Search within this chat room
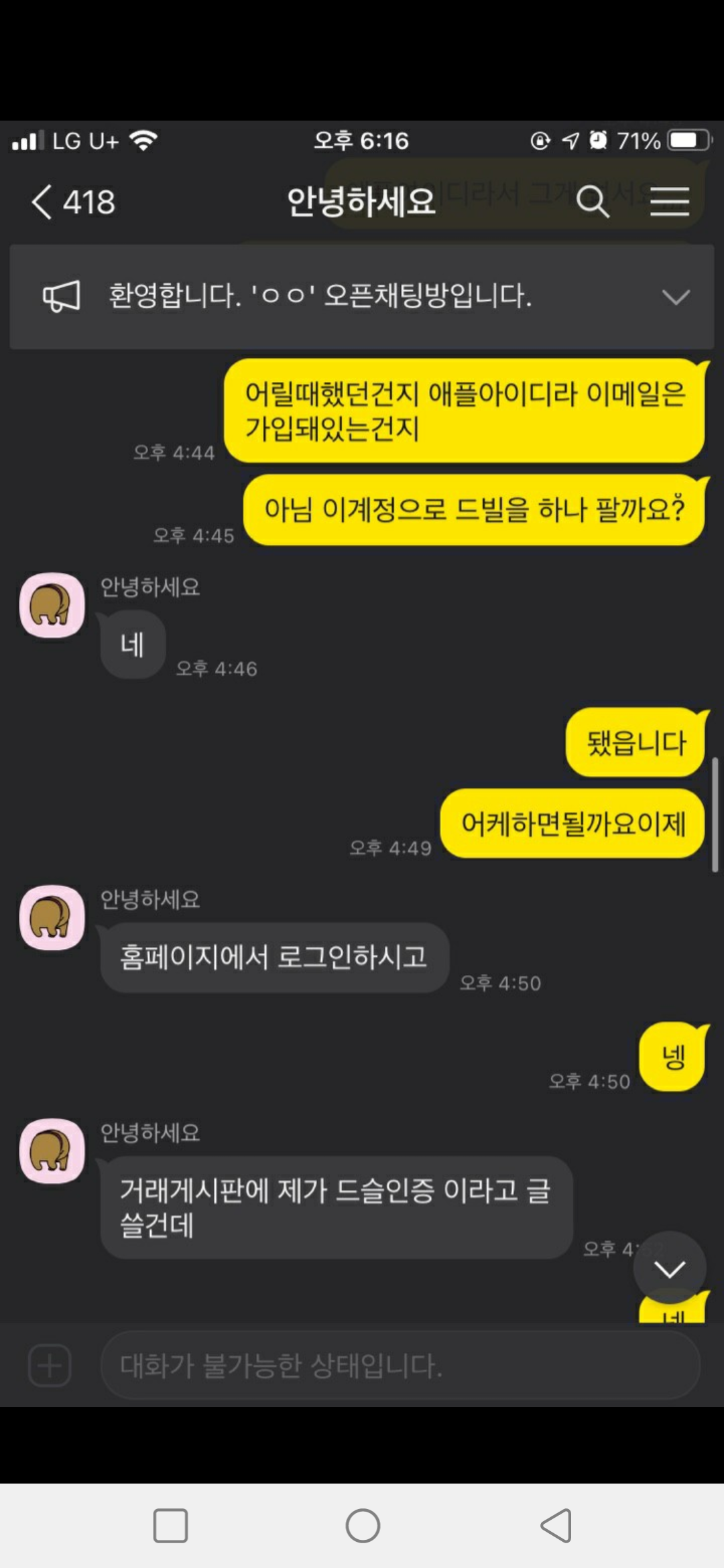The image size is (724, 1568). 593,202
